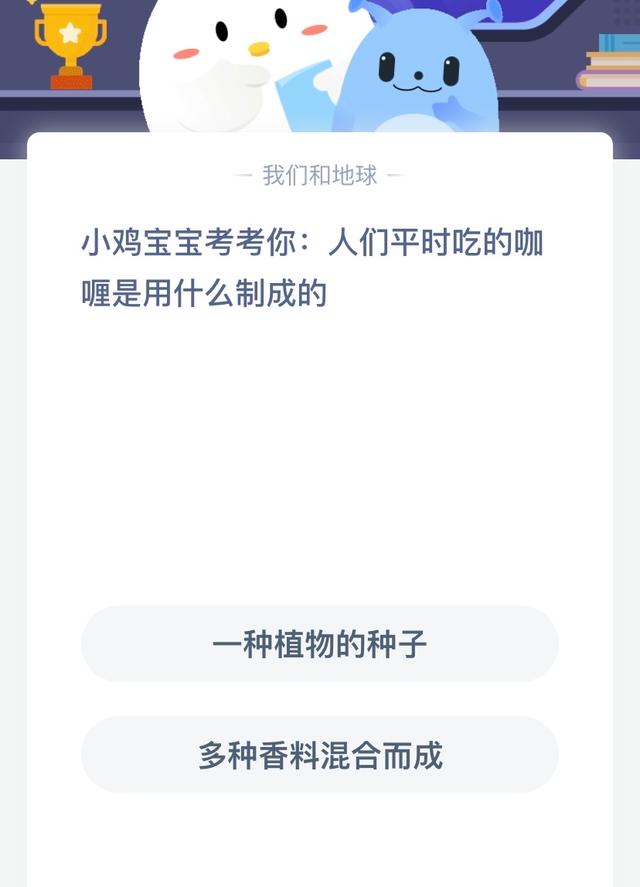Choose the 多种香料混合而成 option
The height and width of the screenshot is (887, 640).
point(320,755)
